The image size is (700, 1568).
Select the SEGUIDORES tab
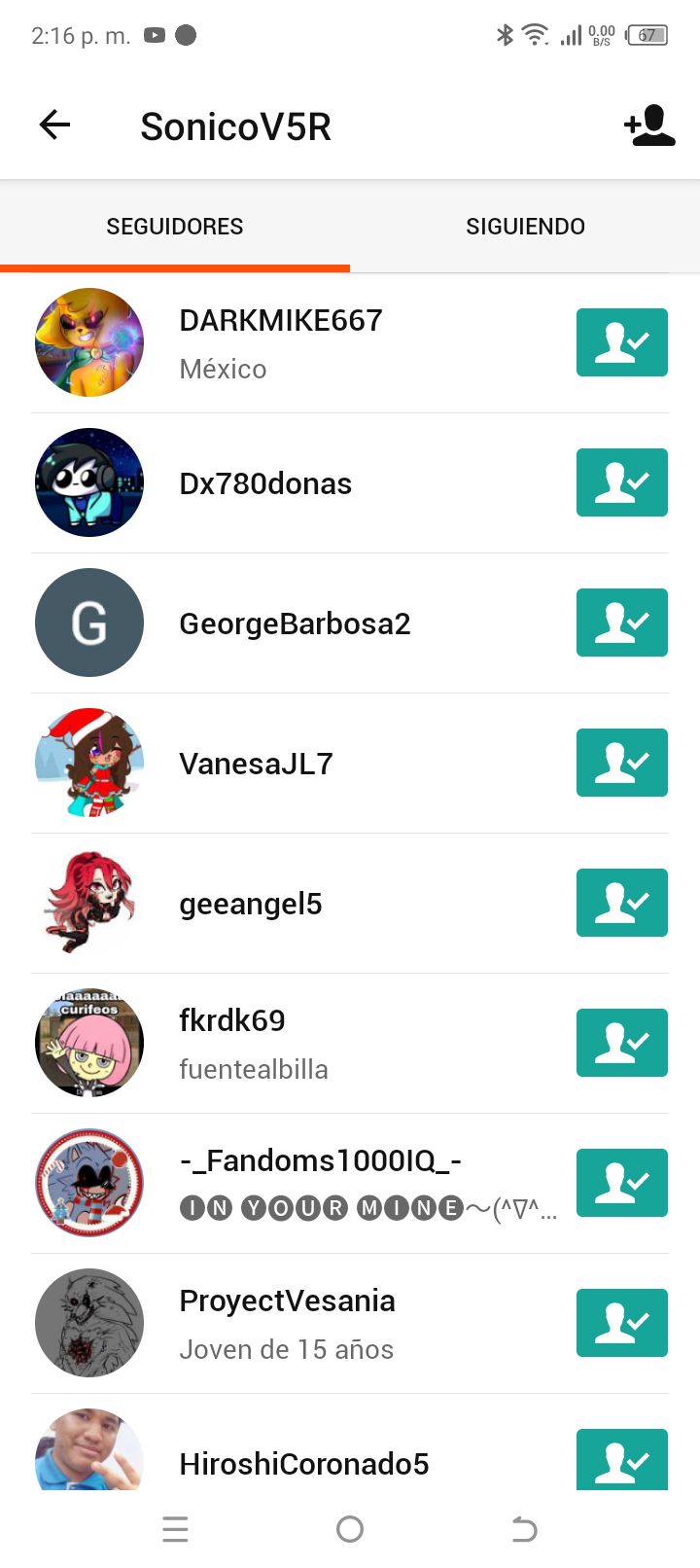[x=175, y=227]
